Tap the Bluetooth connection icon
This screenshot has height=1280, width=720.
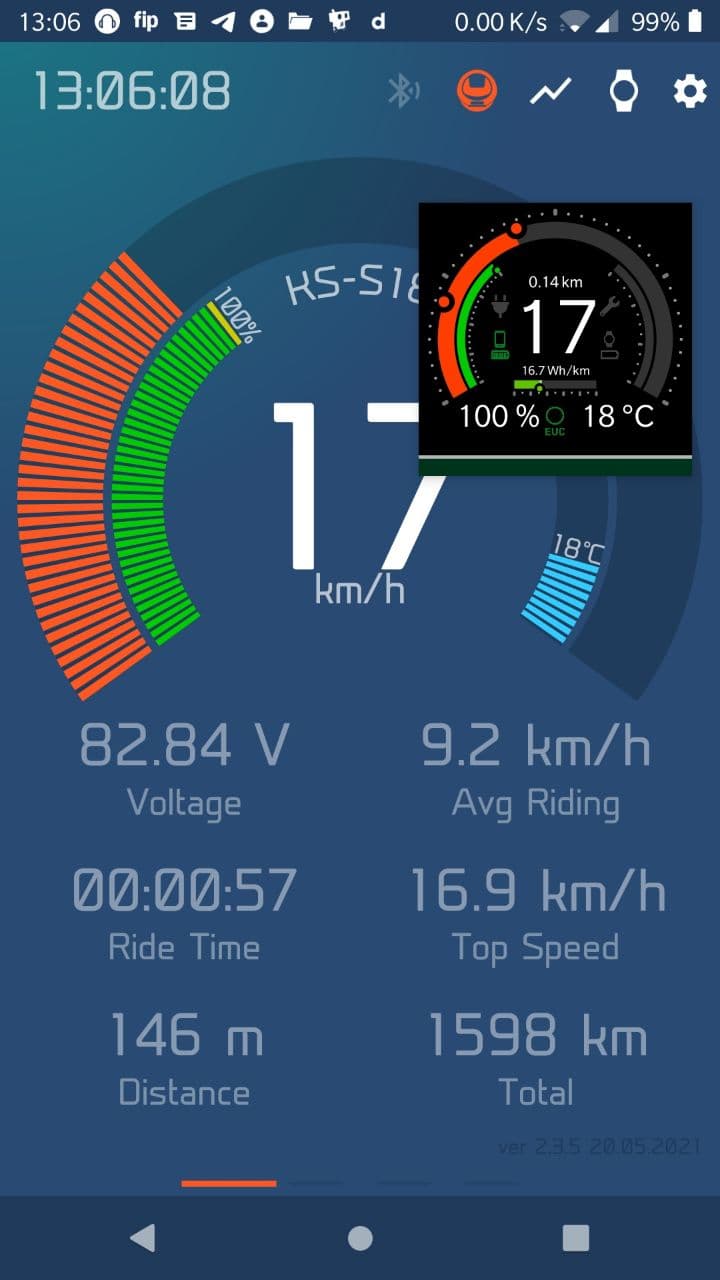(403, 92)
